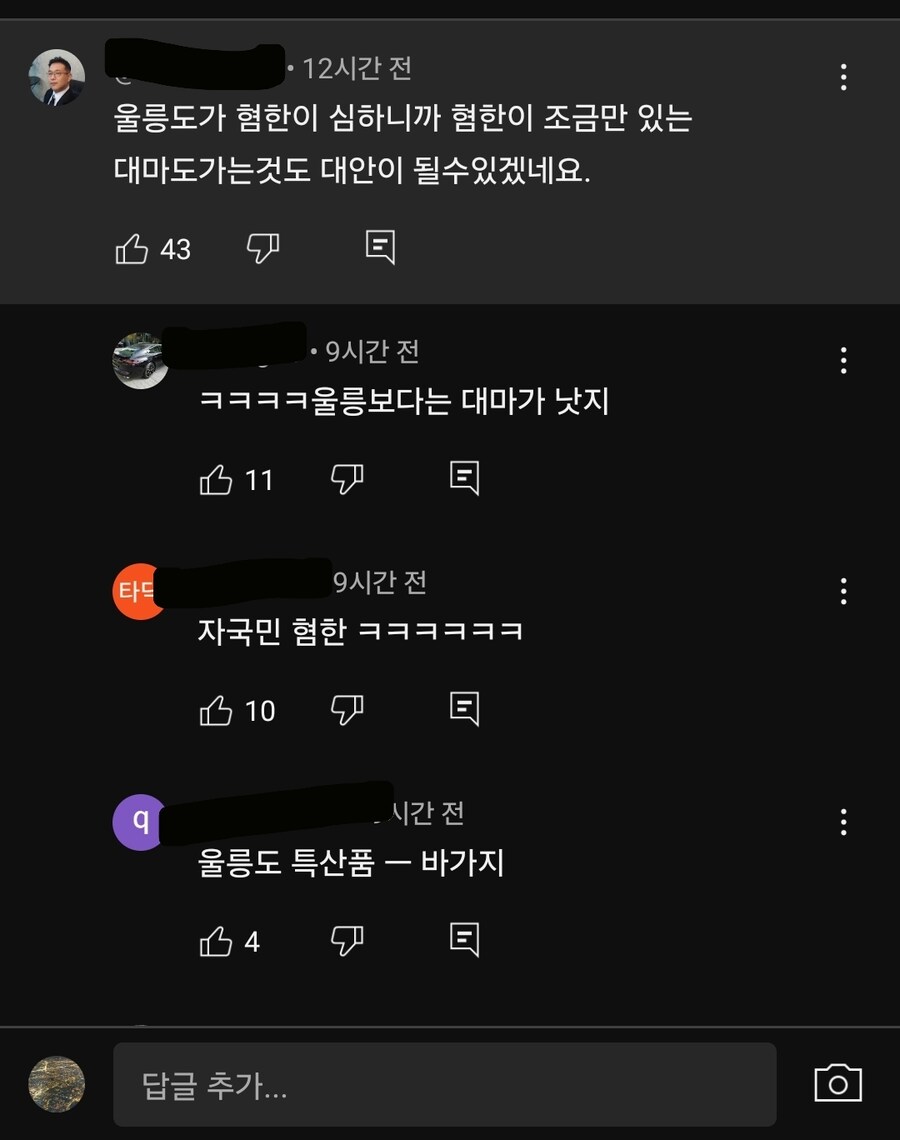Open the three-dot menu on the last comment

pos(845,822)
